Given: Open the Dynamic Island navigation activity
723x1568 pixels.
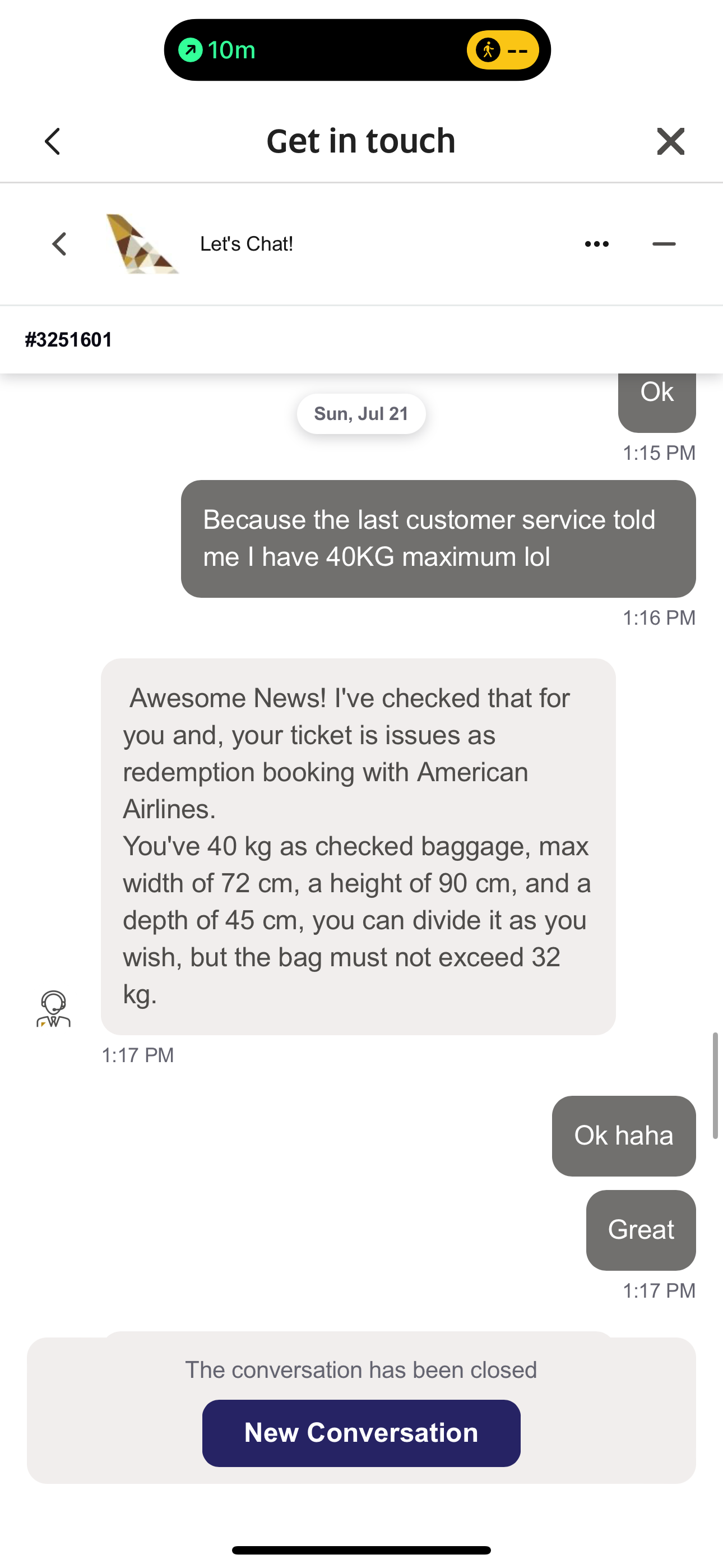Looking at the screenshot, I should [357, 50].
